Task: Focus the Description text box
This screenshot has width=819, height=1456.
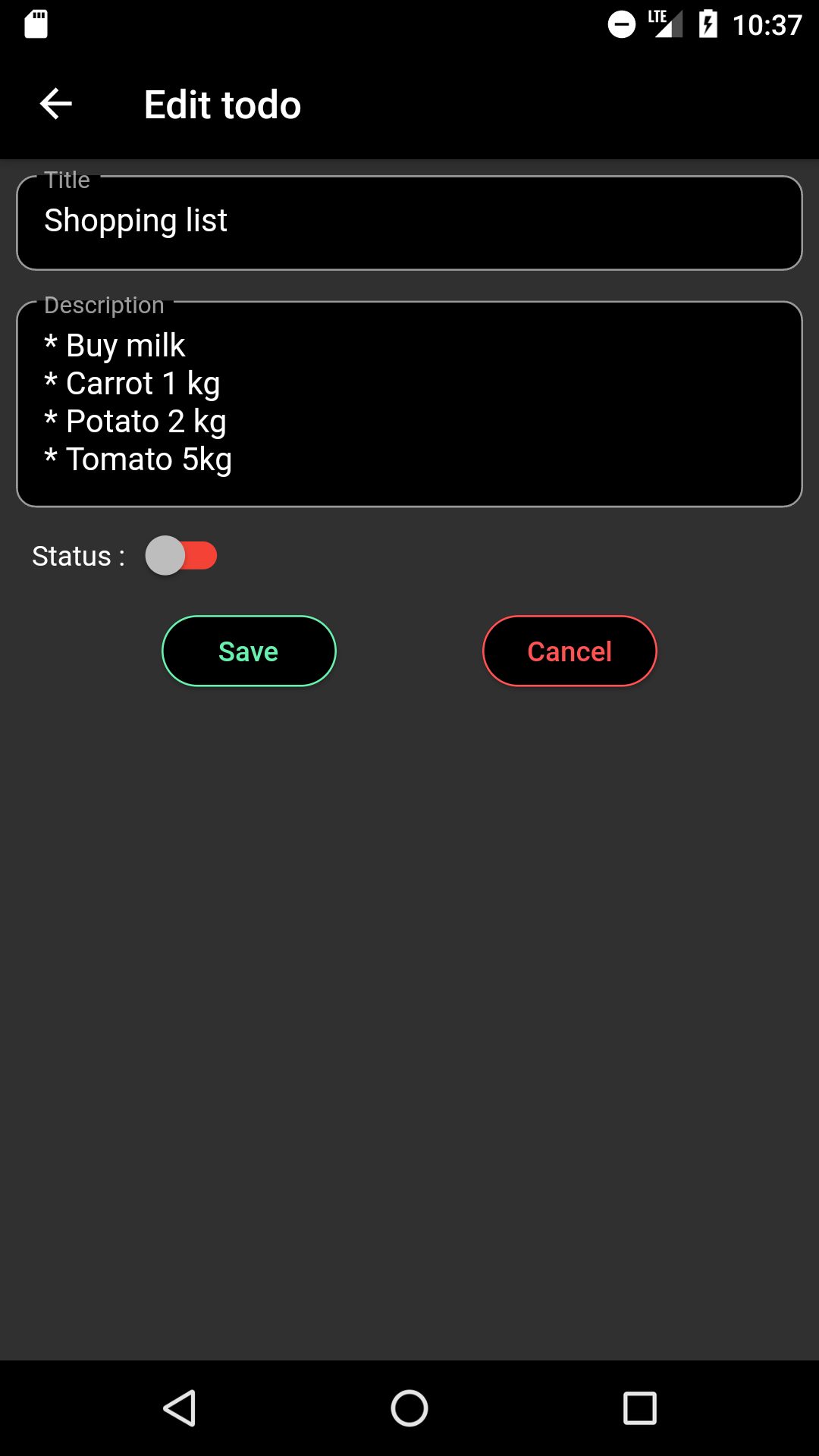Action: pyautogui.click(x=409, y=403)
